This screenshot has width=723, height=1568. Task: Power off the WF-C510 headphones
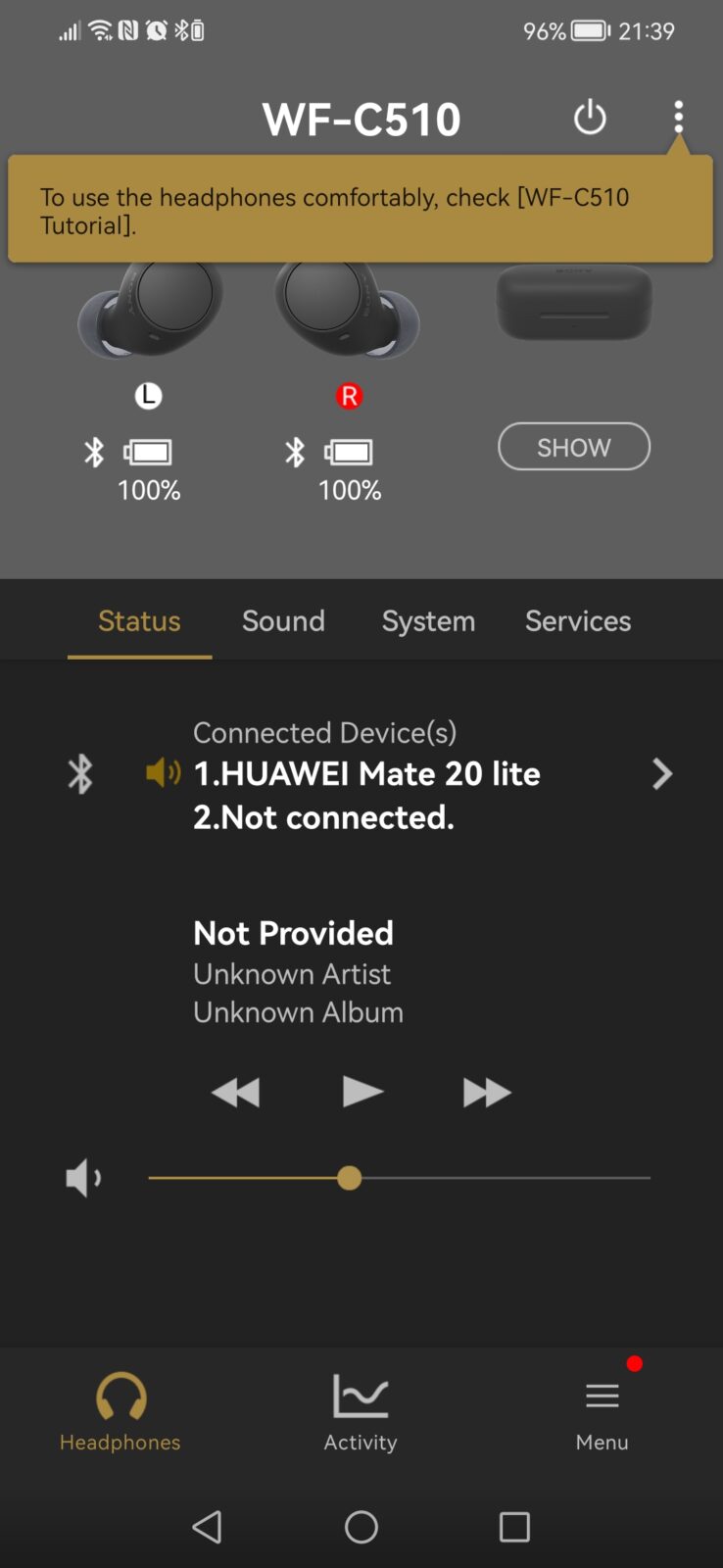click(x=590, y=119)
